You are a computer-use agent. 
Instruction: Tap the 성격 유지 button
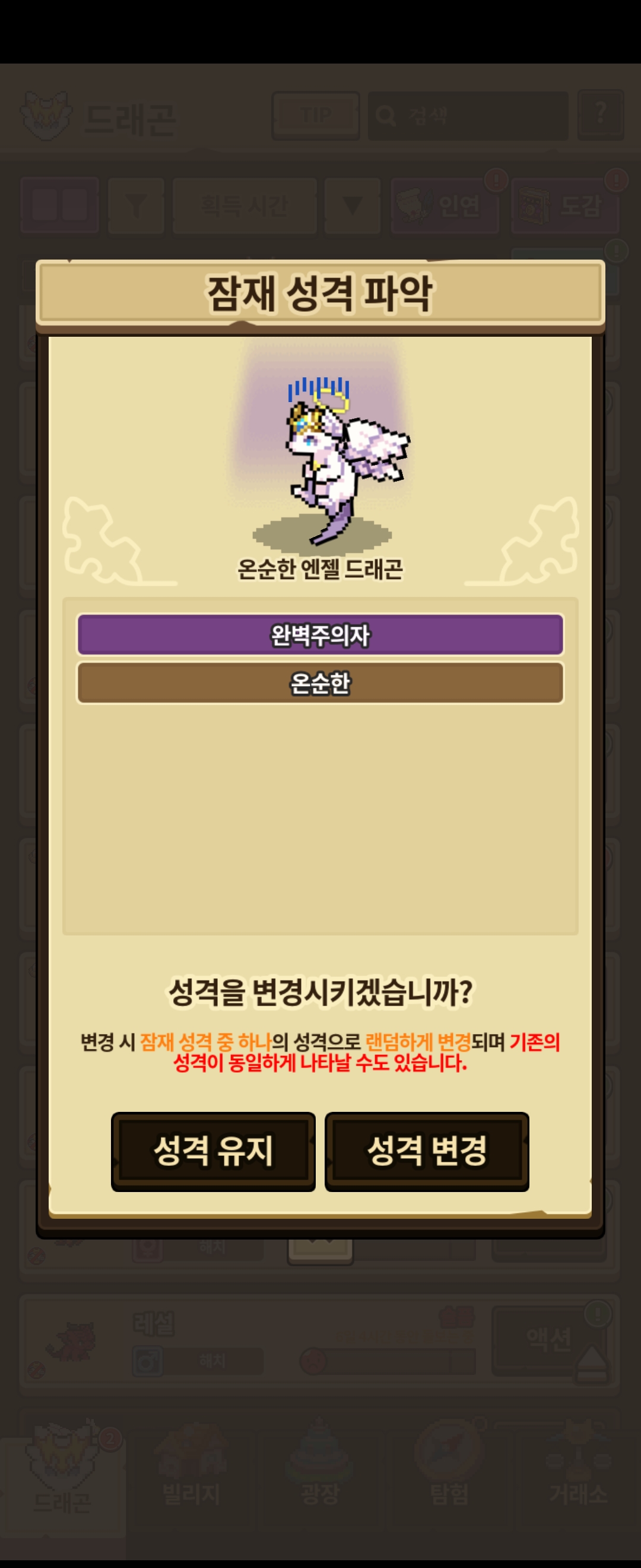point(214,1151)
